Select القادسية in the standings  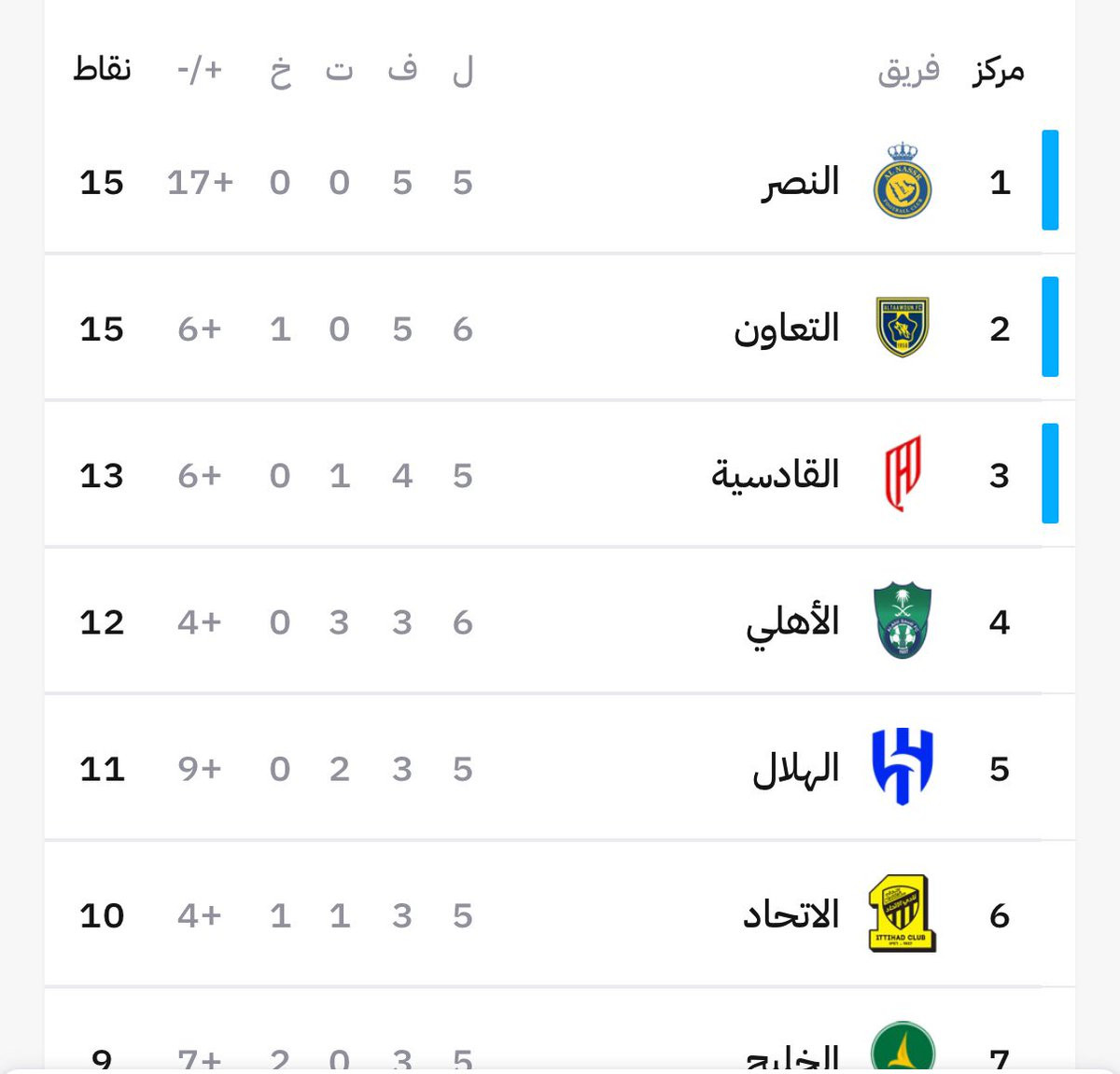[560, 474]
